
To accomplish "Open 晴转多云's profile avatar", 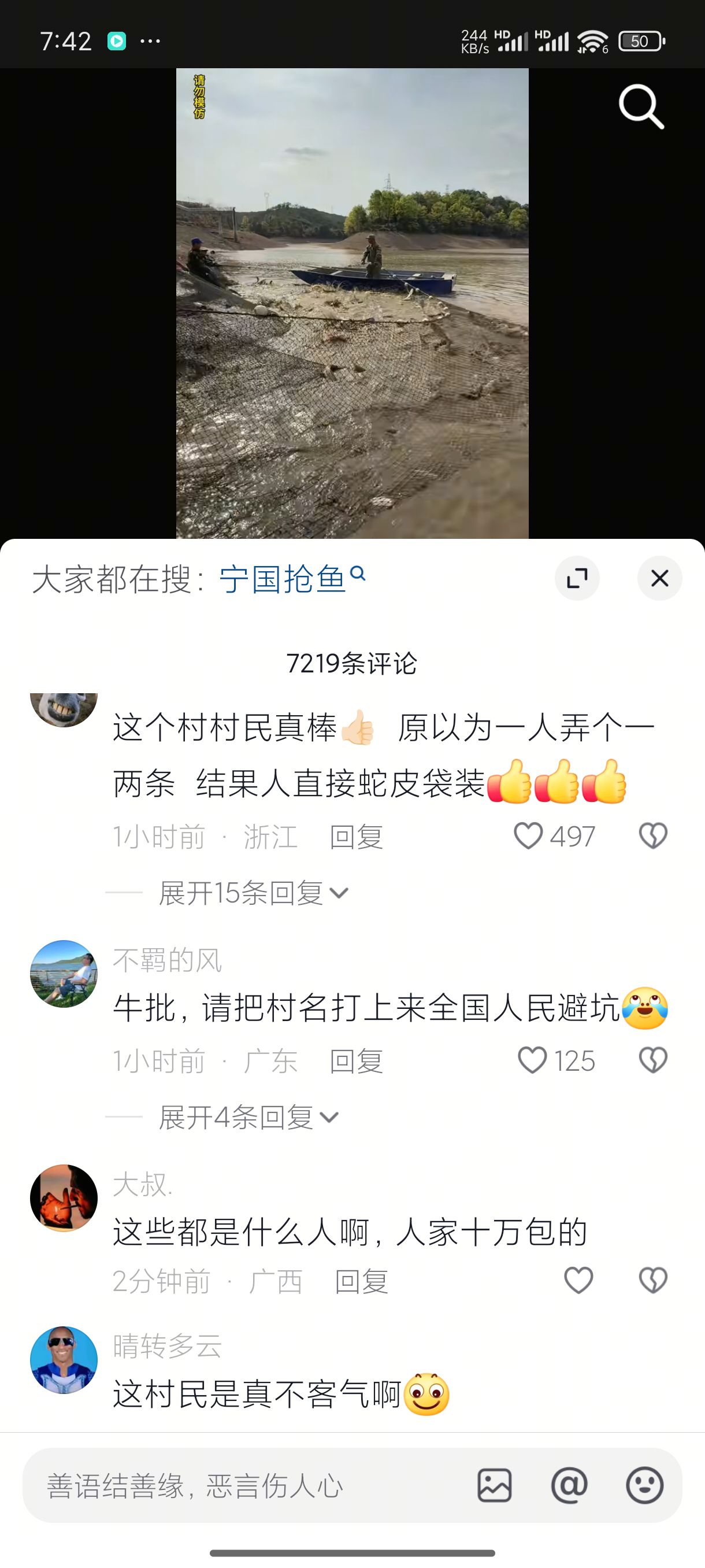I will (x=64, y=1360).
